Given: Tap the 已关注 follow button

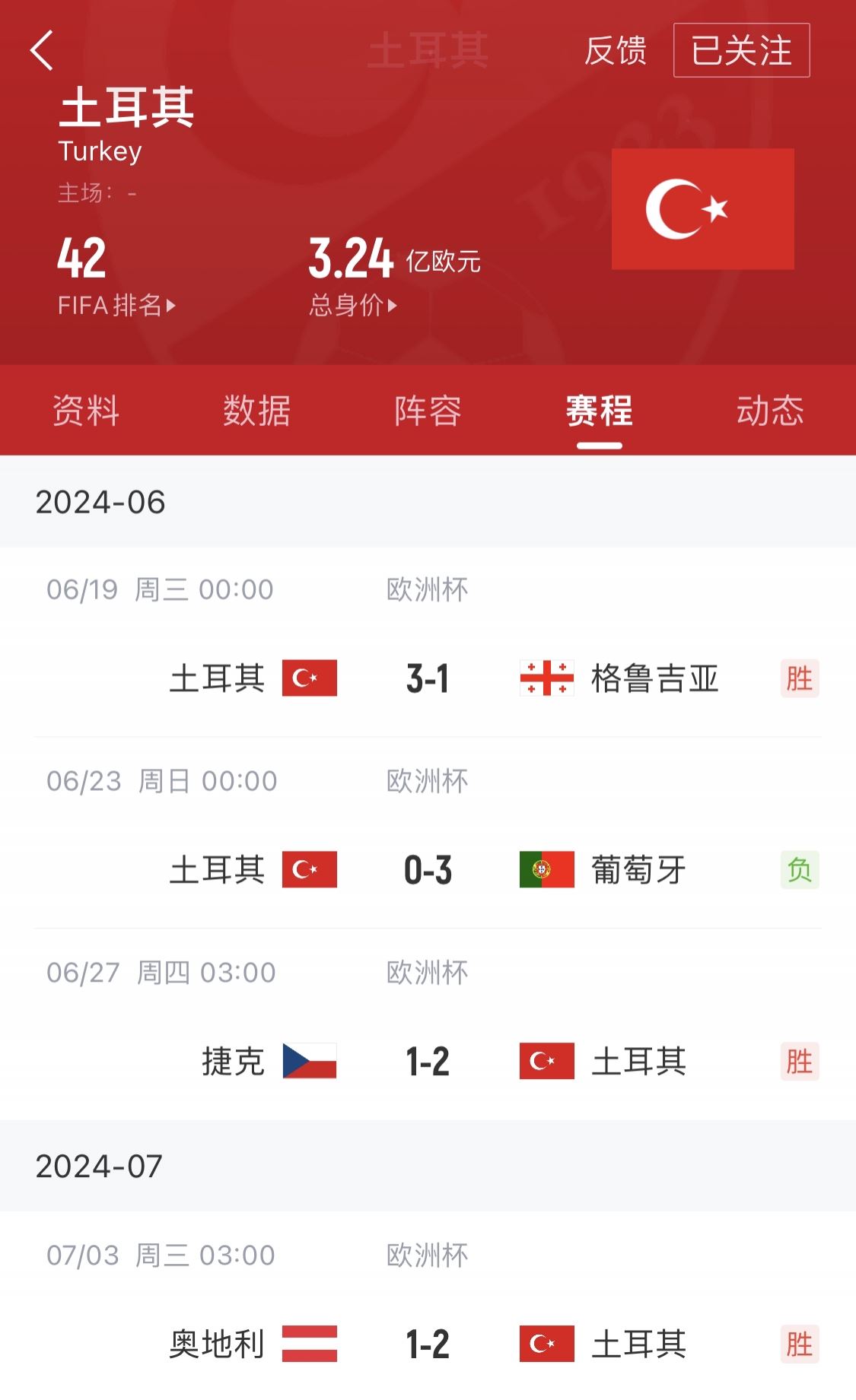Looking at the screenshot, I should click(741, 51).
